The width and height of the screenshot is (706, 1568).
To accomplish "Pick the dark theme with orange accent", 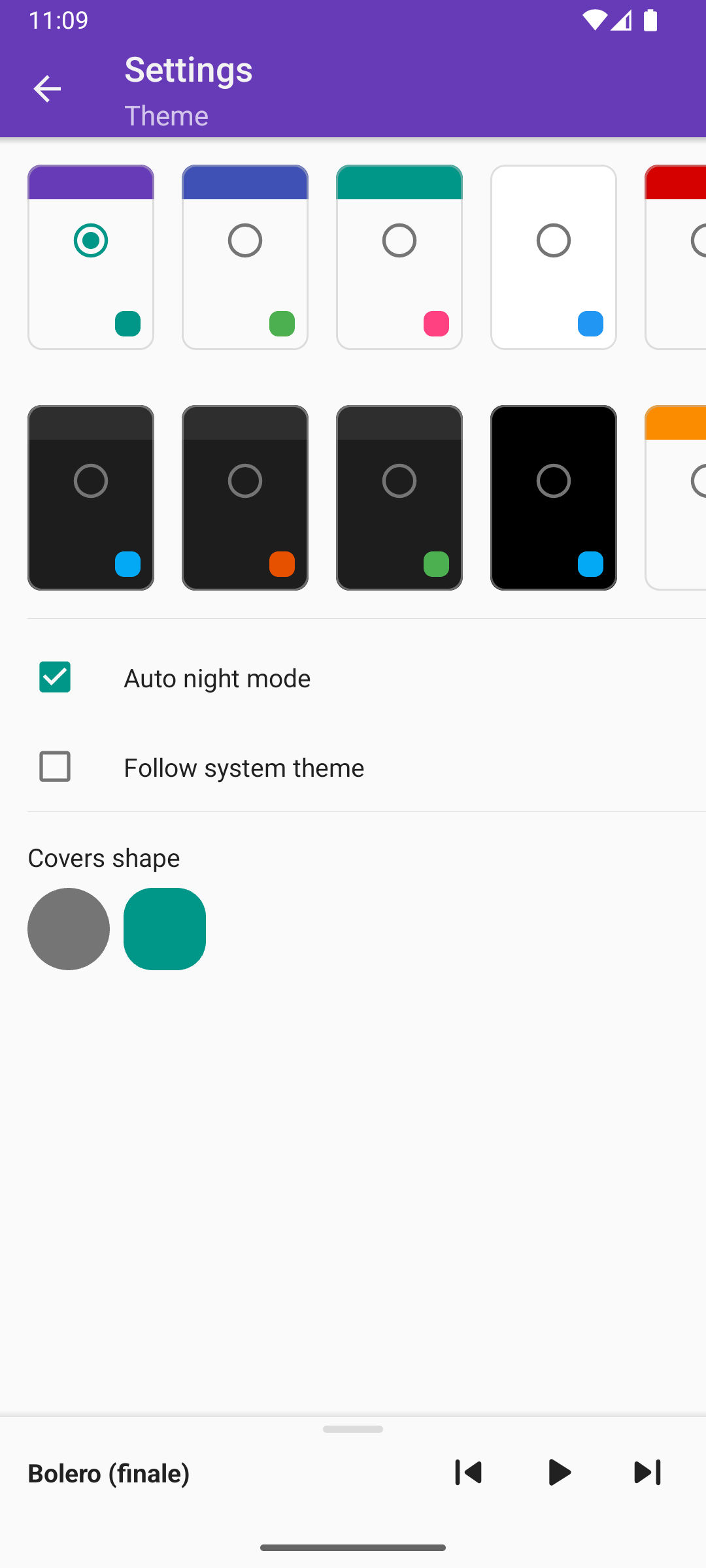I will tap(245, 497).
